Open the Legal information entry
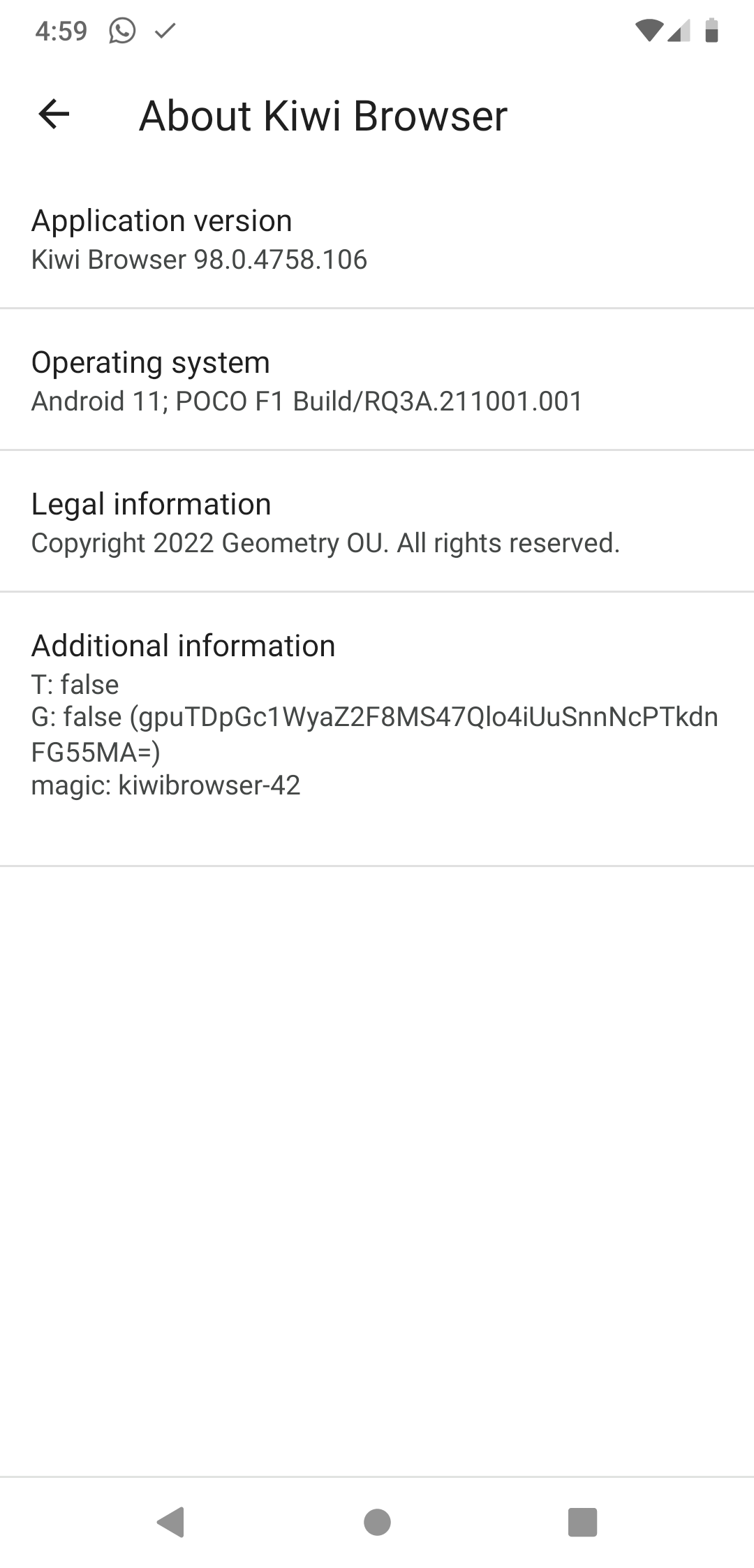Viewport: 754px width, 1568px height. click(377, 520)
